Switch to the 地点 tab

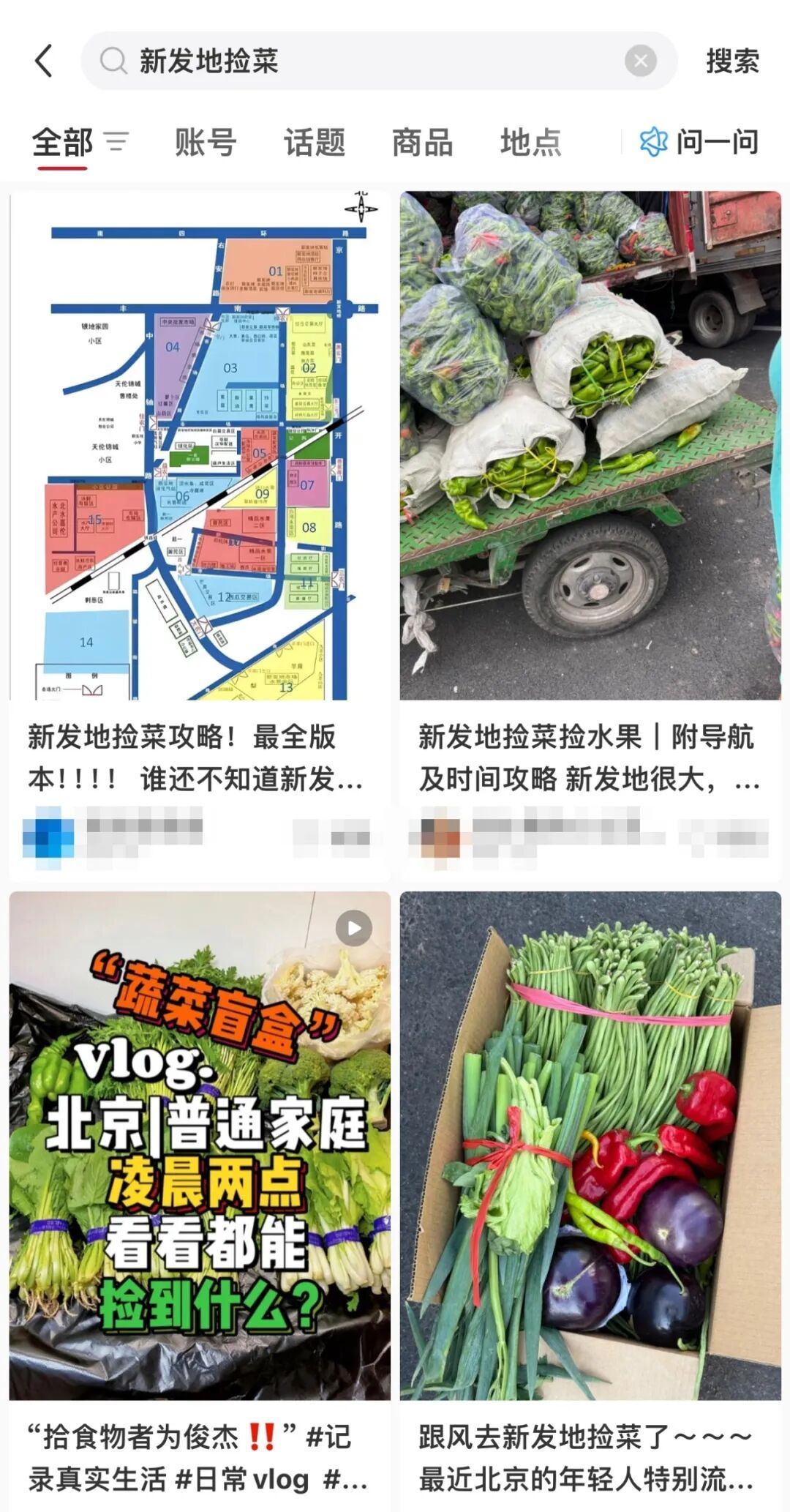coord(530,142)
